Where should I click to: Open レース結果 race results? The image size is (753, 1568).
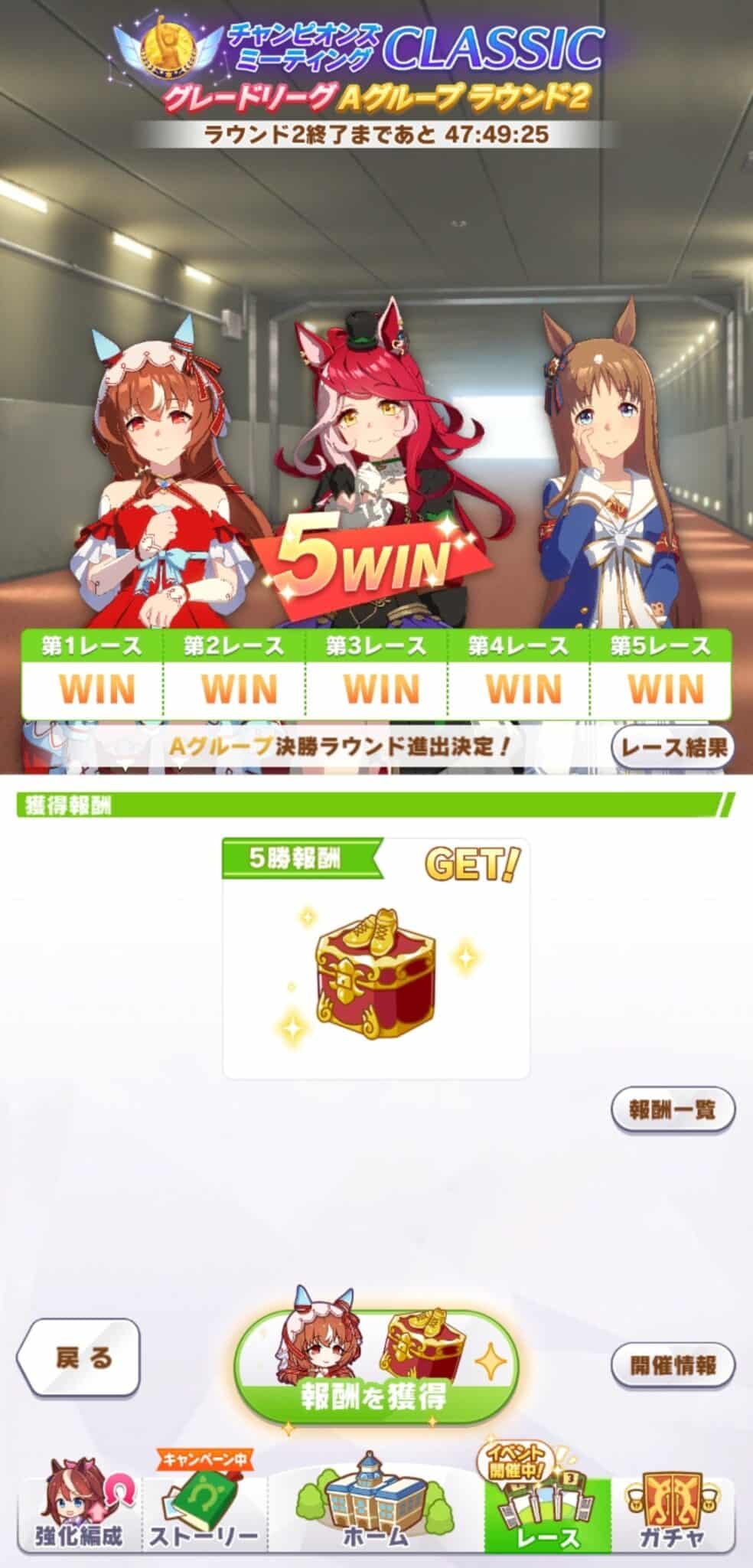(673, 746)
